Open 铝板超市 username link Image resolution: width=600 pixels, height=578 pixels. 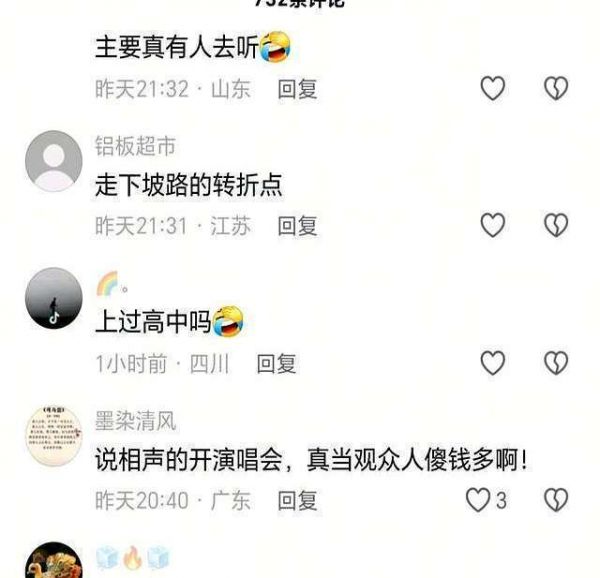(x=136, y=147)
